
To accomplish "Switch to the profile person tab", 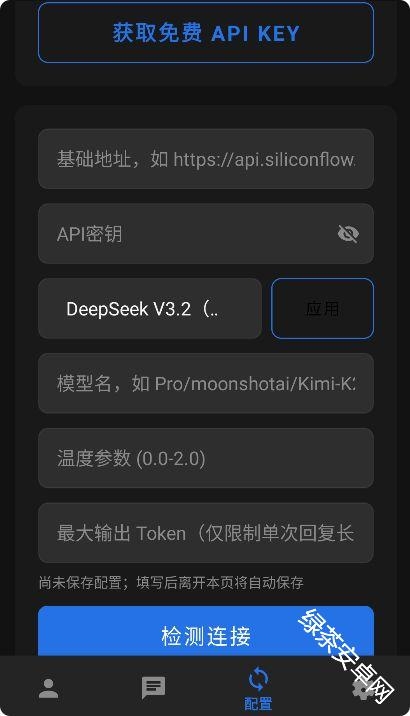I will click(x=48, y=688).
